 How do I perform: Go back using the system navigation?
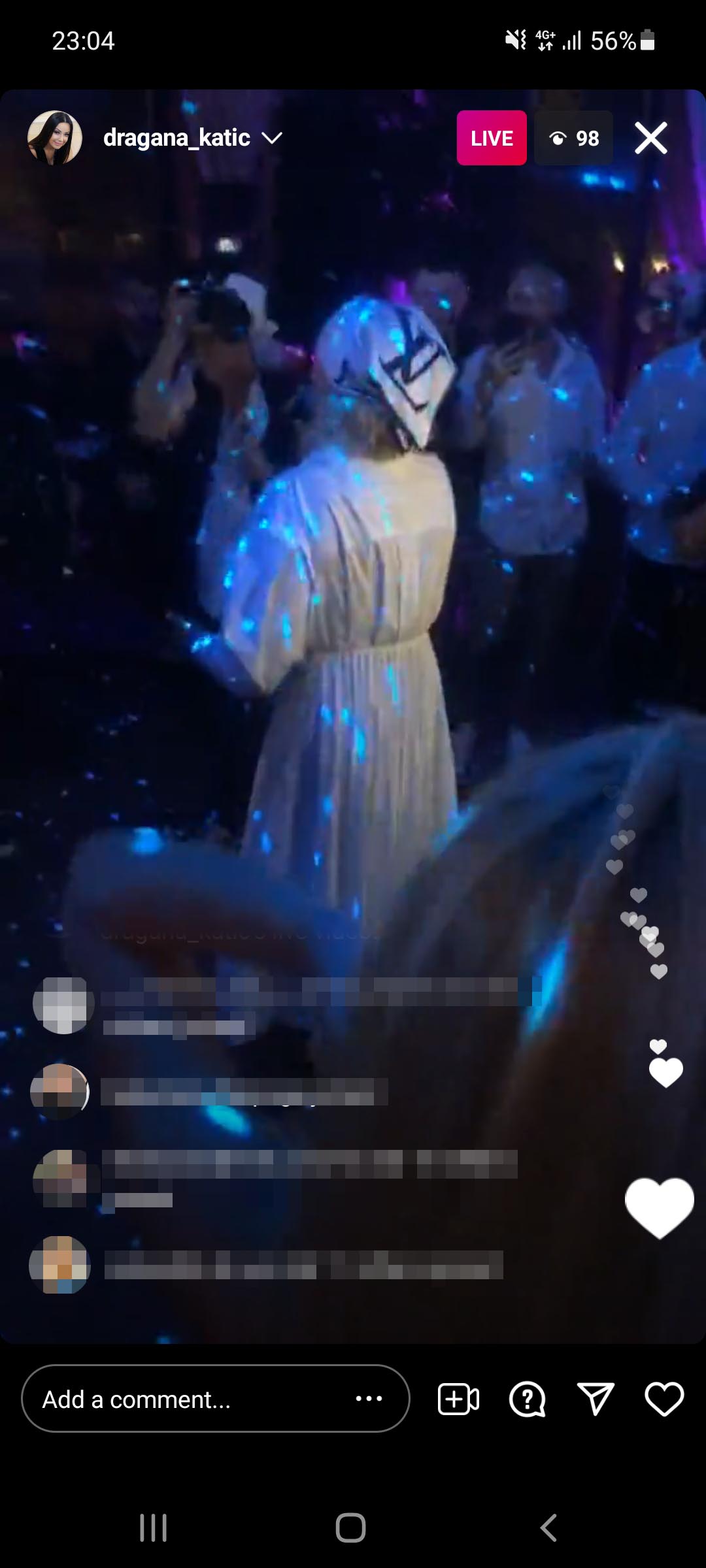(x=549, y=1527)
